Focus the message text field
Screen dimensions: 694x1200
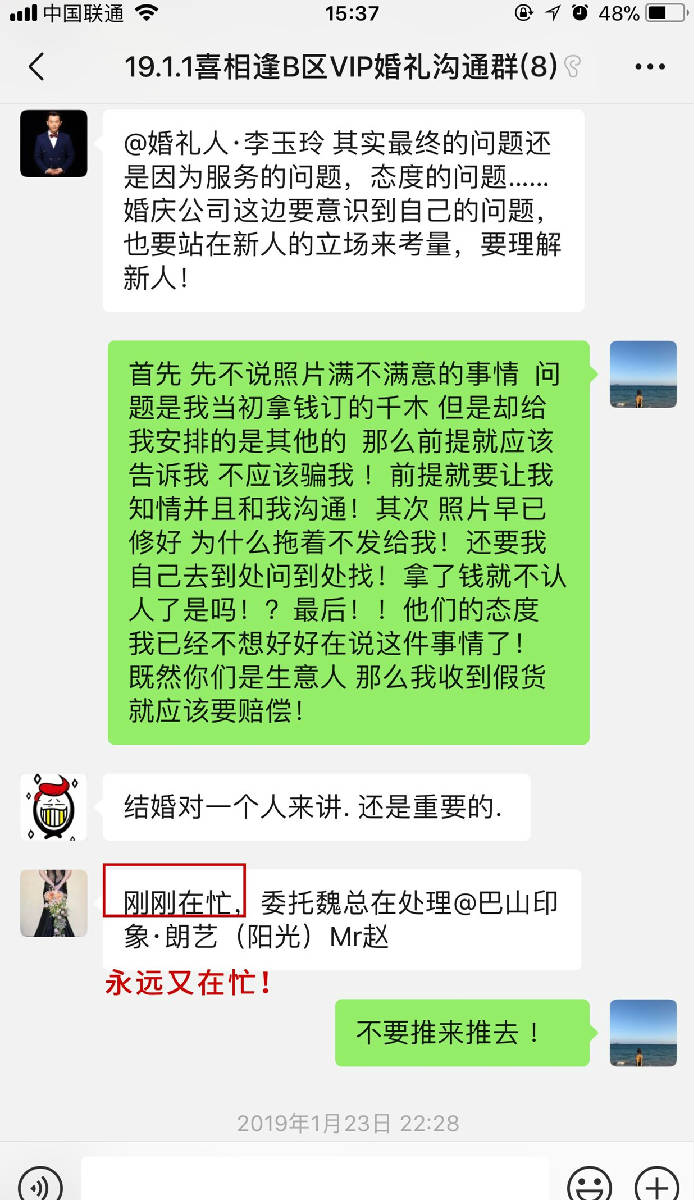click(315, 1183)
